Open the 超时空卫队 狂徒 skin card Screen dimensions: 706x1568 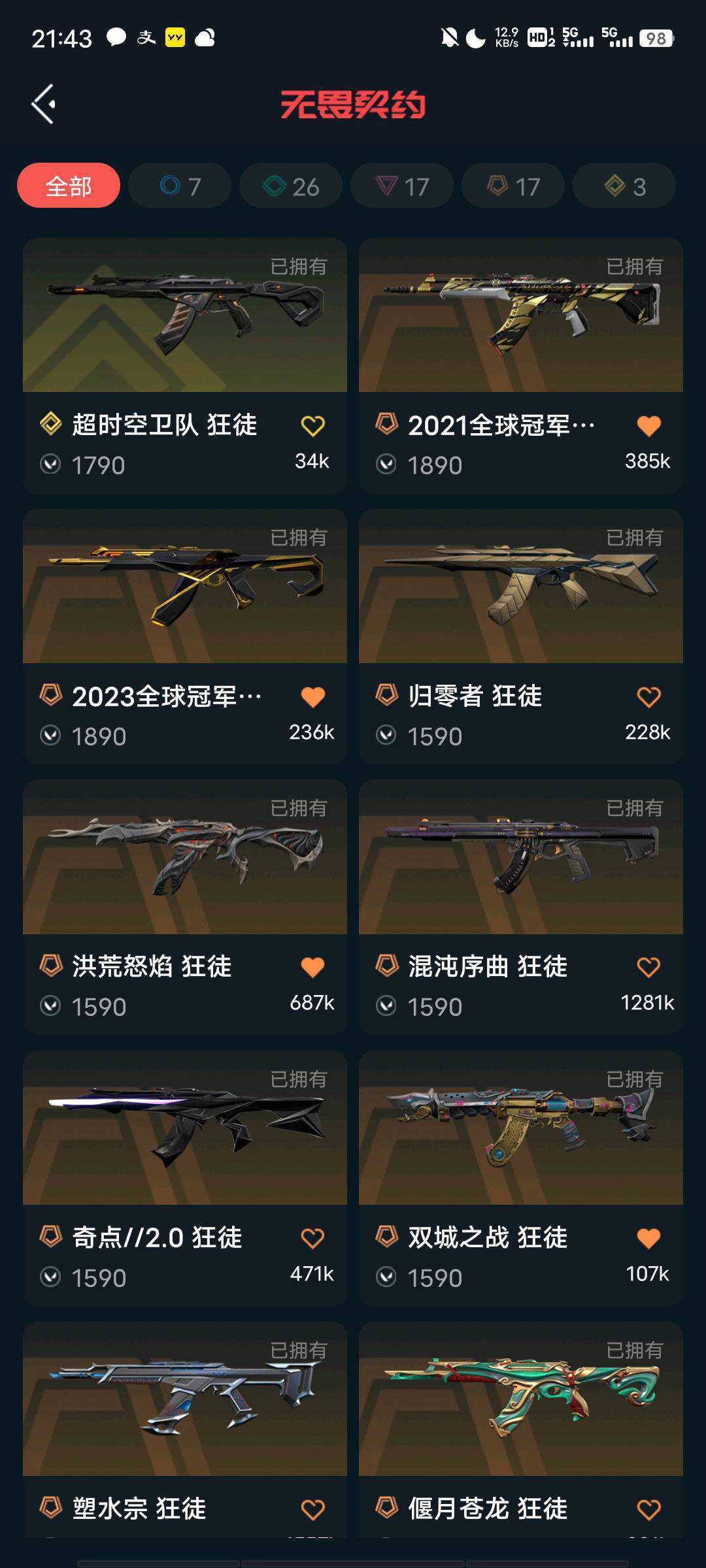pos(185,366)
